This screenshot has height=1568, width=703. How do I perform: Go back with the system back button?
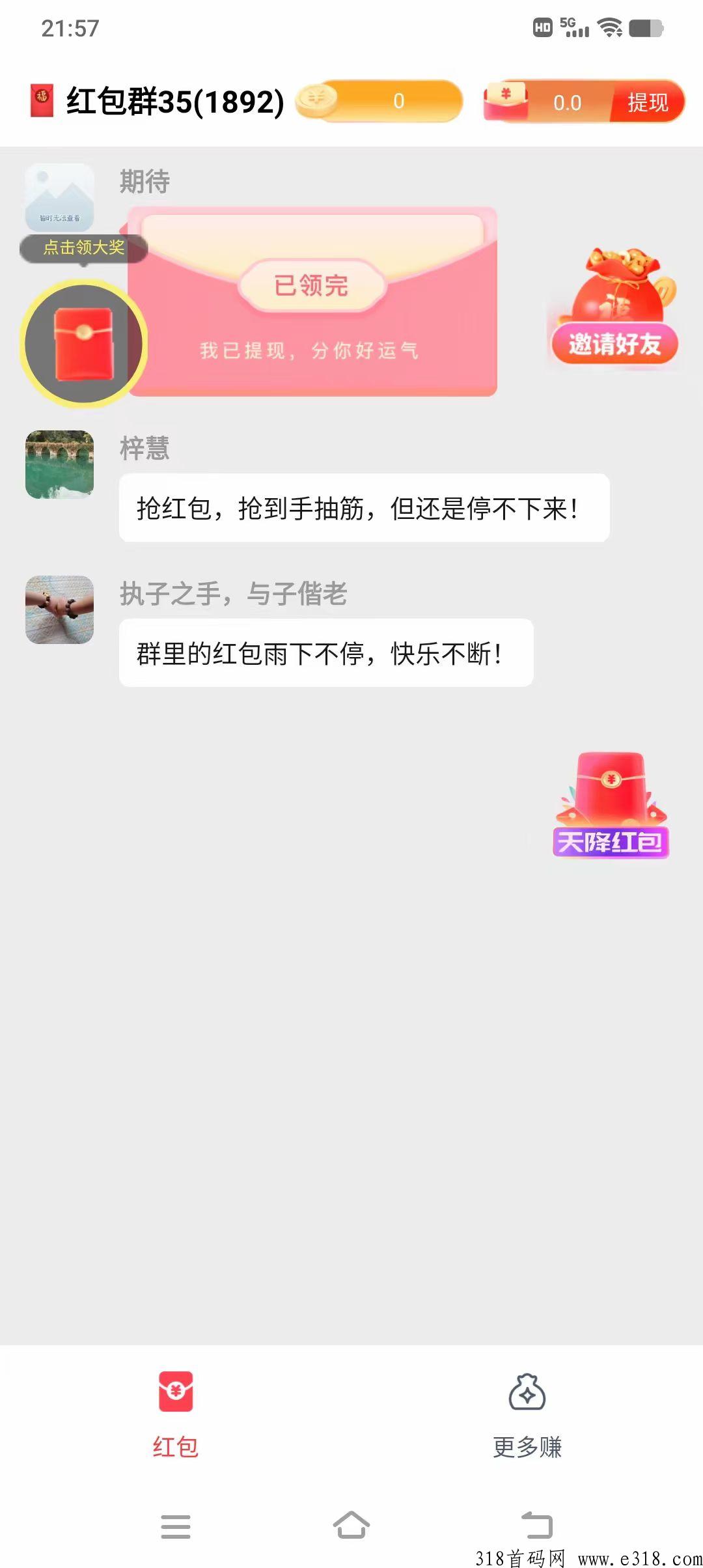coord(538,1525)
